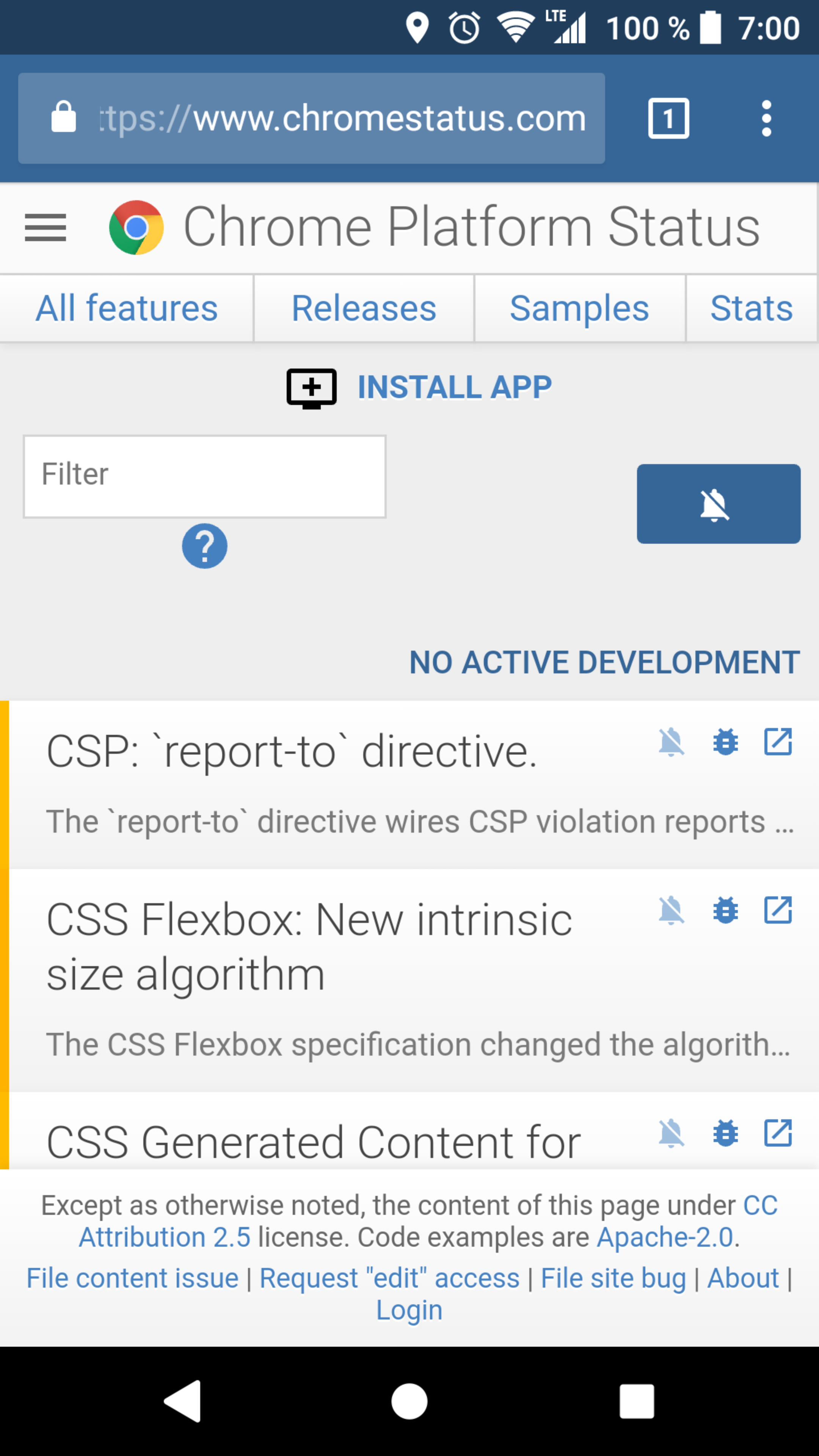This screenshot has height=1456, width=819.
Task: Click the Install App icon
Action: pos(311,387)
